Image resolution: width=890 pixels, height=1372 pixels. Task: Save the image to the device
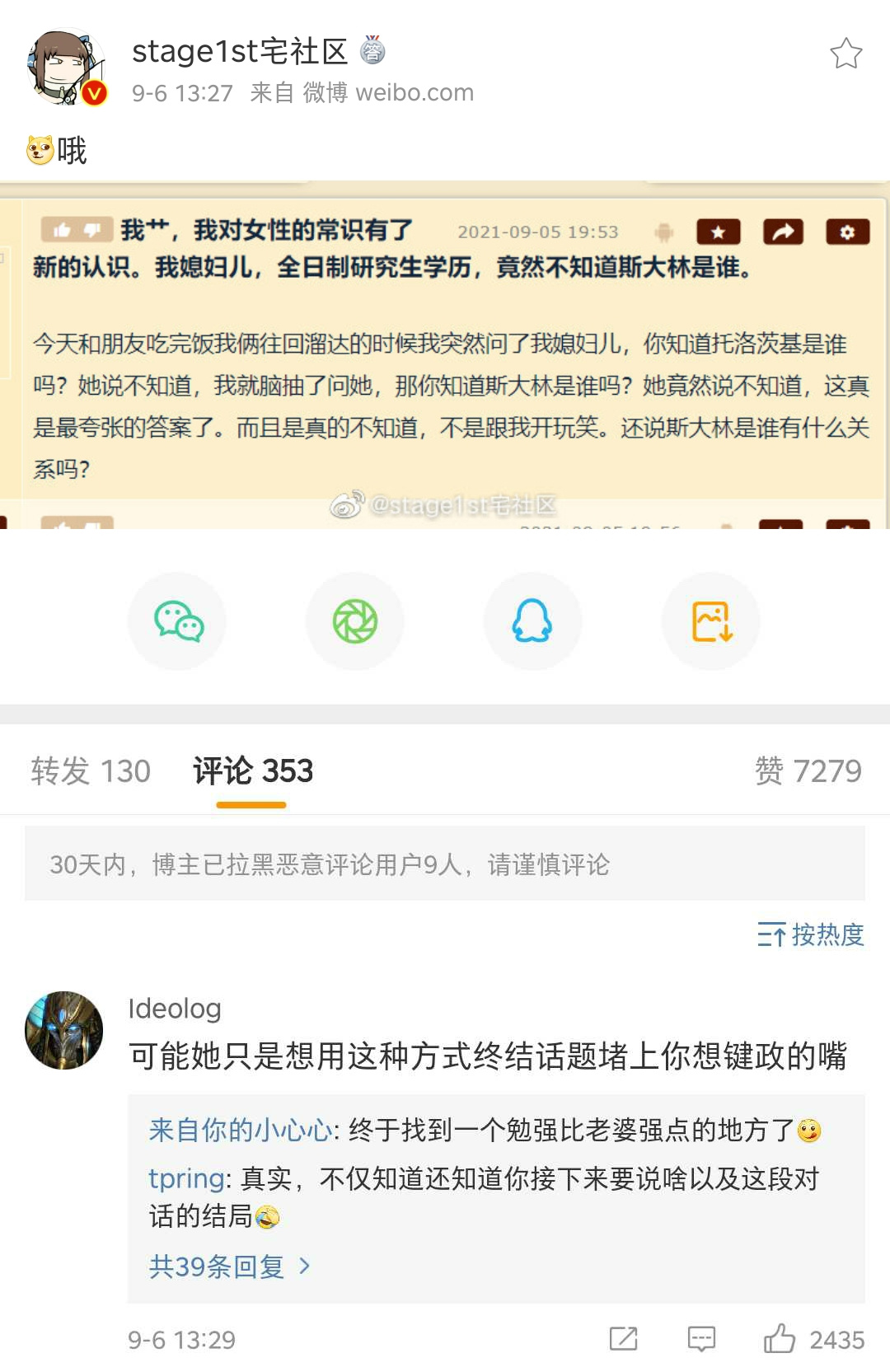(x=711, y=621)
